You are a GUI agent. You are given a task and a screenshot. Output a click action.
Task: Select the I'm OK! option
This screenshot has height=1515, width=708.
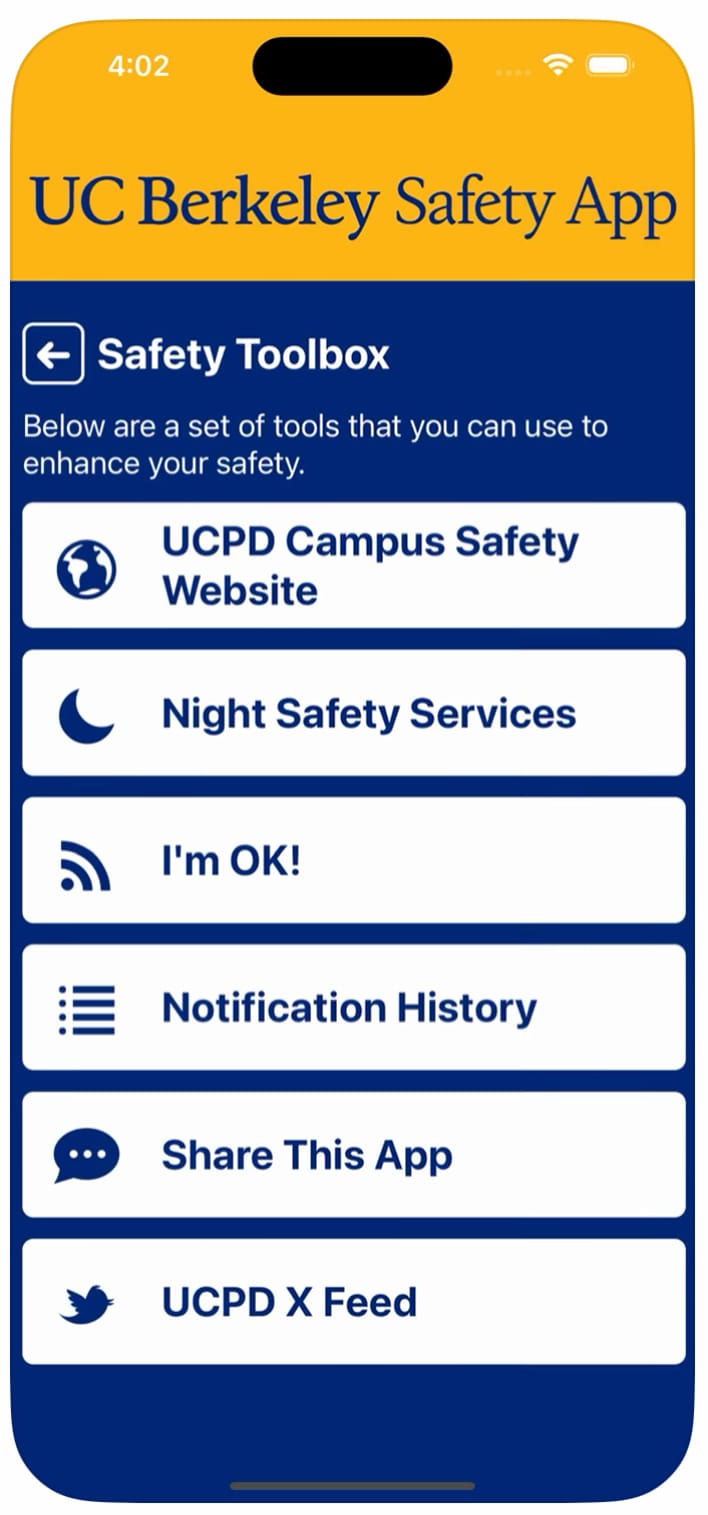tap(354, 860)
